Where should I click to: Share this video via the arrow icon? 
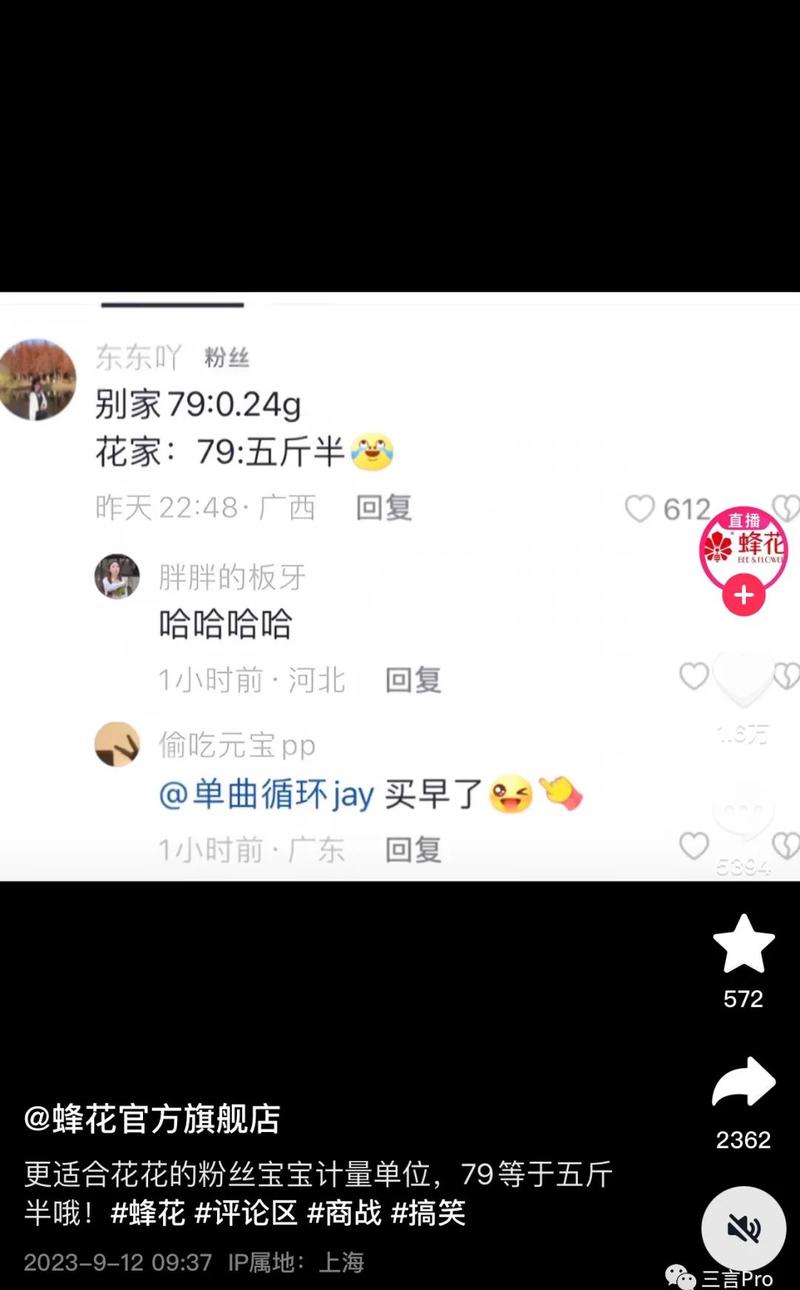pyautogui.click(x=743, y=1084)
